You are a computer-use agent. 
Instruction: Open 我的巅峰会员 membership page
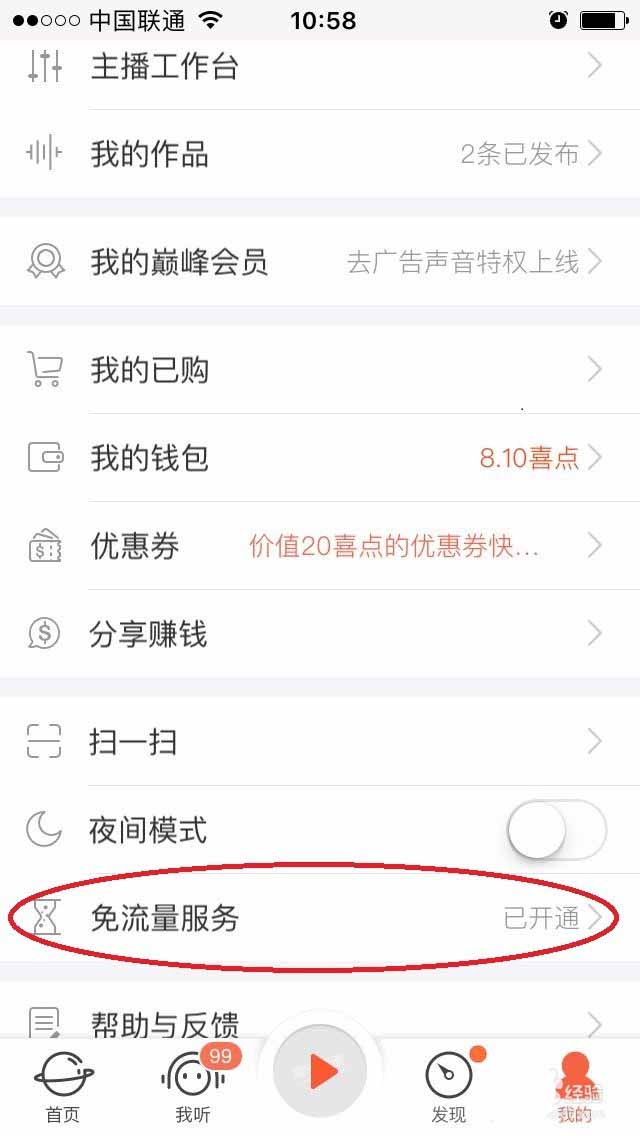[320, 262]
